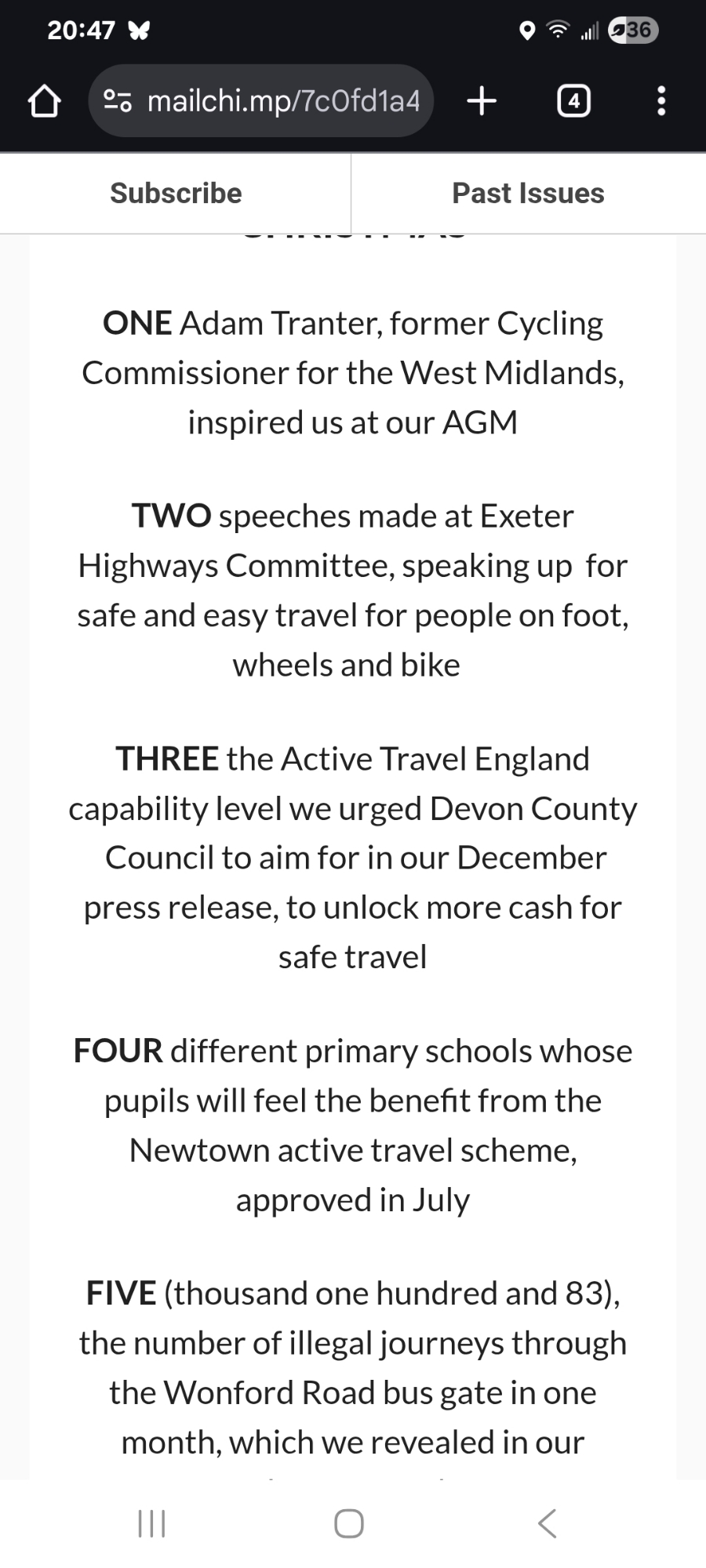Tap the mailchi.mp address bar
Image resolution: width=706 pixels, height=1568 pixels.
[x=282, y=101]
